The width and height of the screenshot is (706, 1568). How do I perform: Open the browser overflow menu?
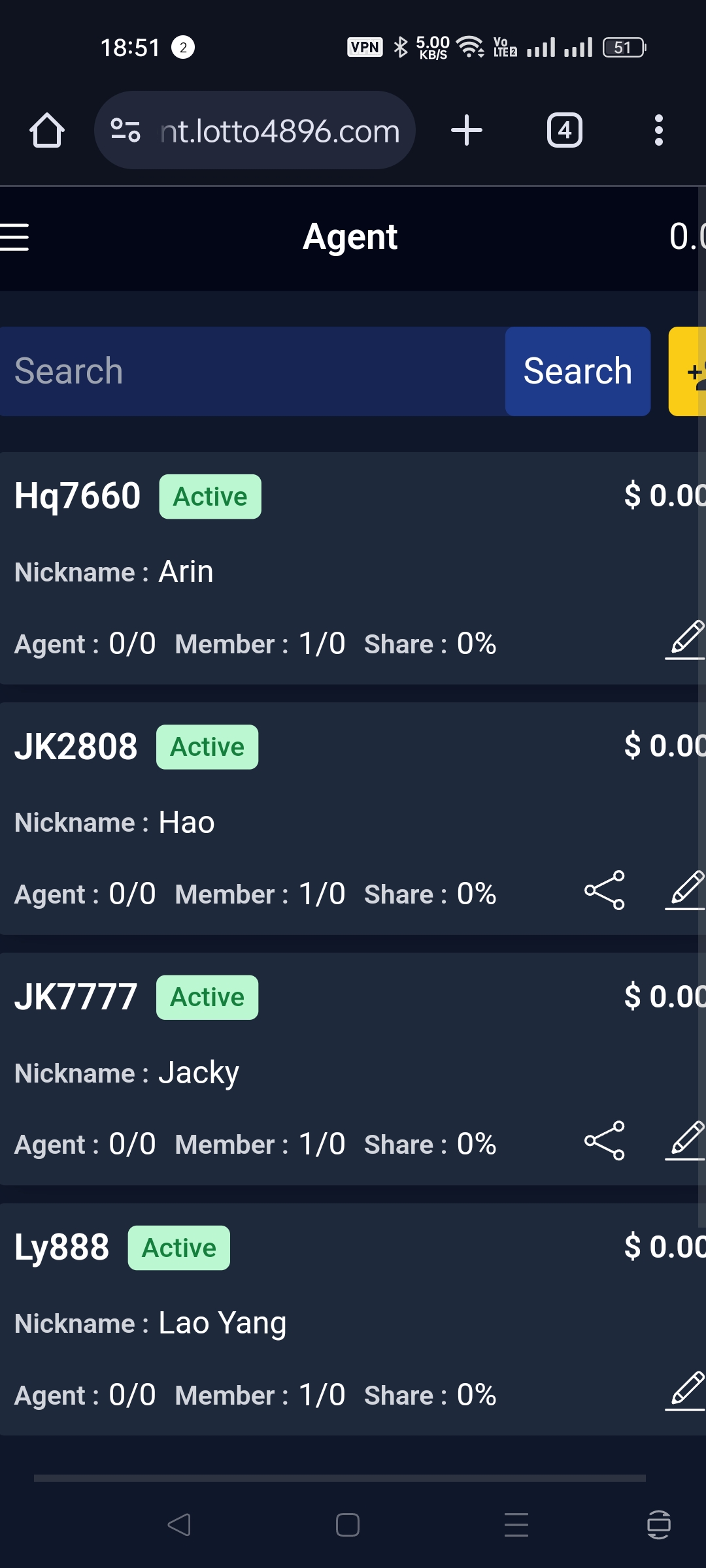[658, 130]
